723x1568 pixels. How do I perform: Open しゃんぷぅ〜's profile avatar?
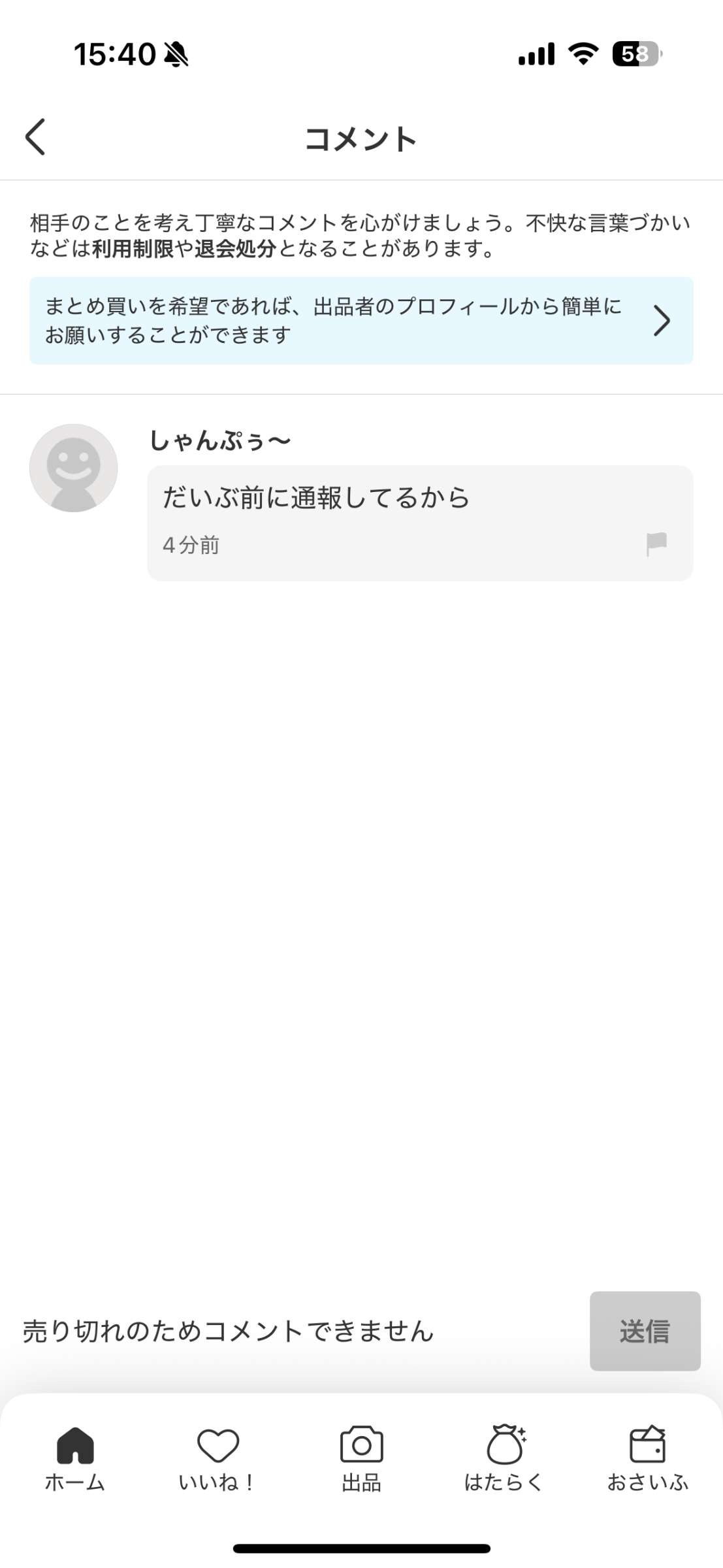point(73,468)
